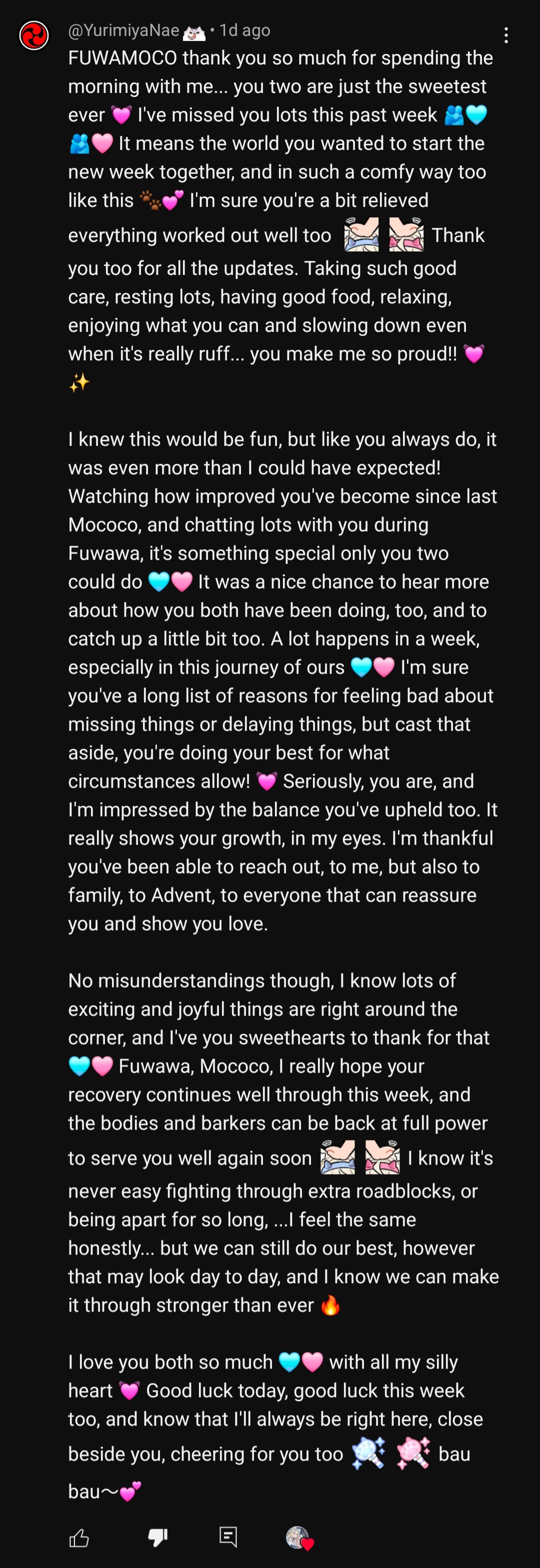Open the @YurimiyaNae username link
The width and height of the screenshot is (540, 1568).
pos(123,30)
